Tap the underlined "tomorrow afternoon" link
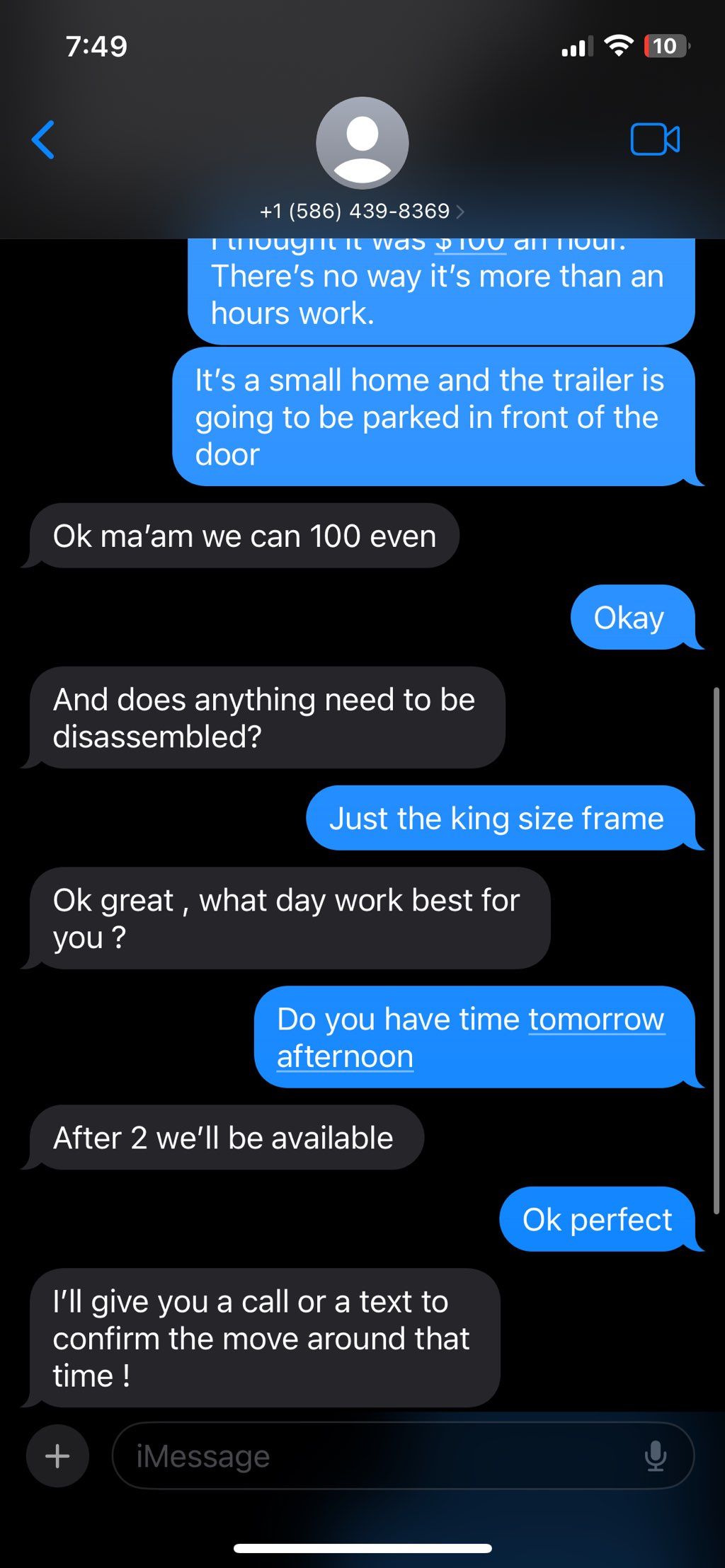 (x=596, y=1020)
